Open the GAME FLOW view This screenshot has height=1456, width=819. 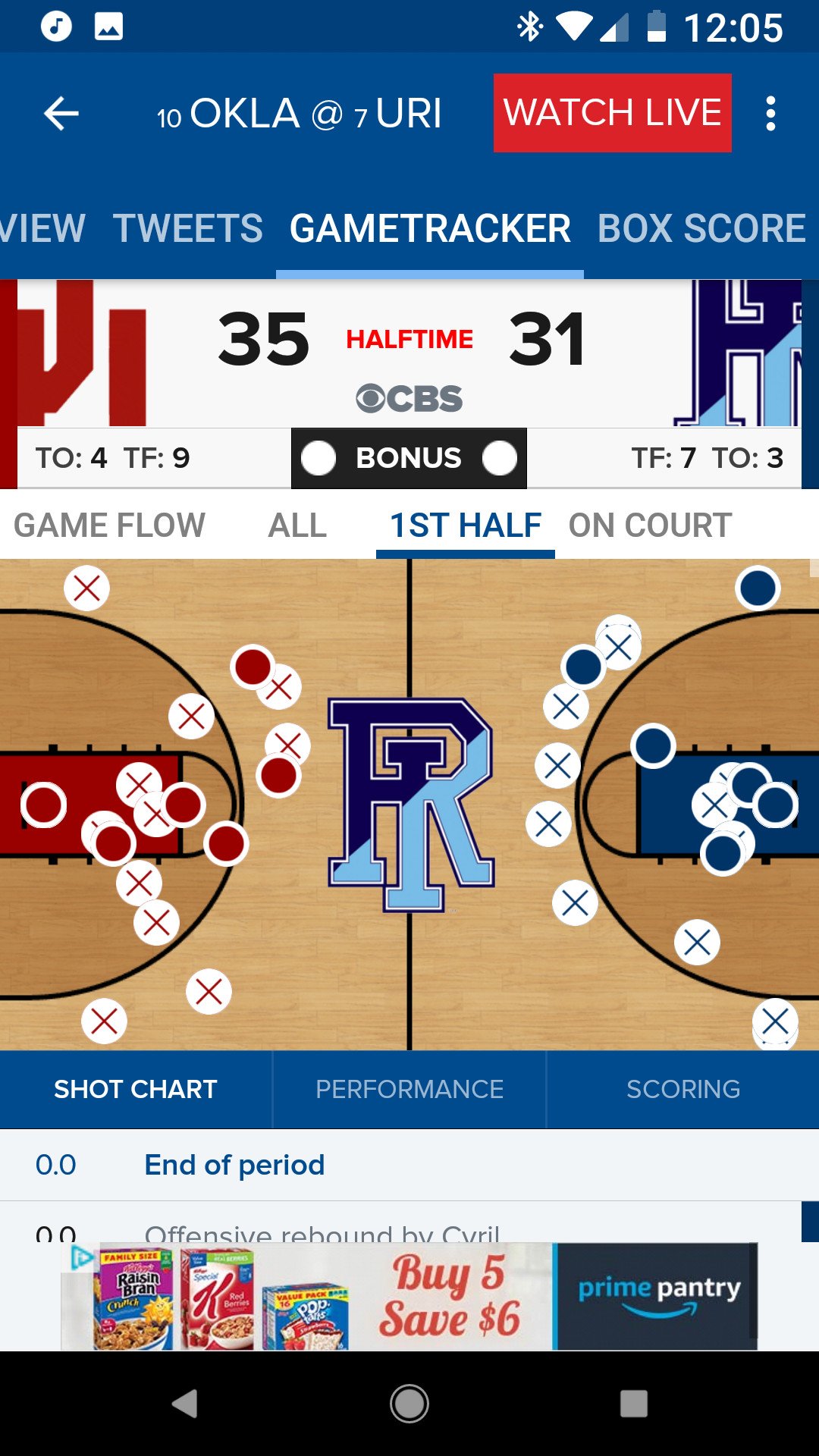[109, 526]
